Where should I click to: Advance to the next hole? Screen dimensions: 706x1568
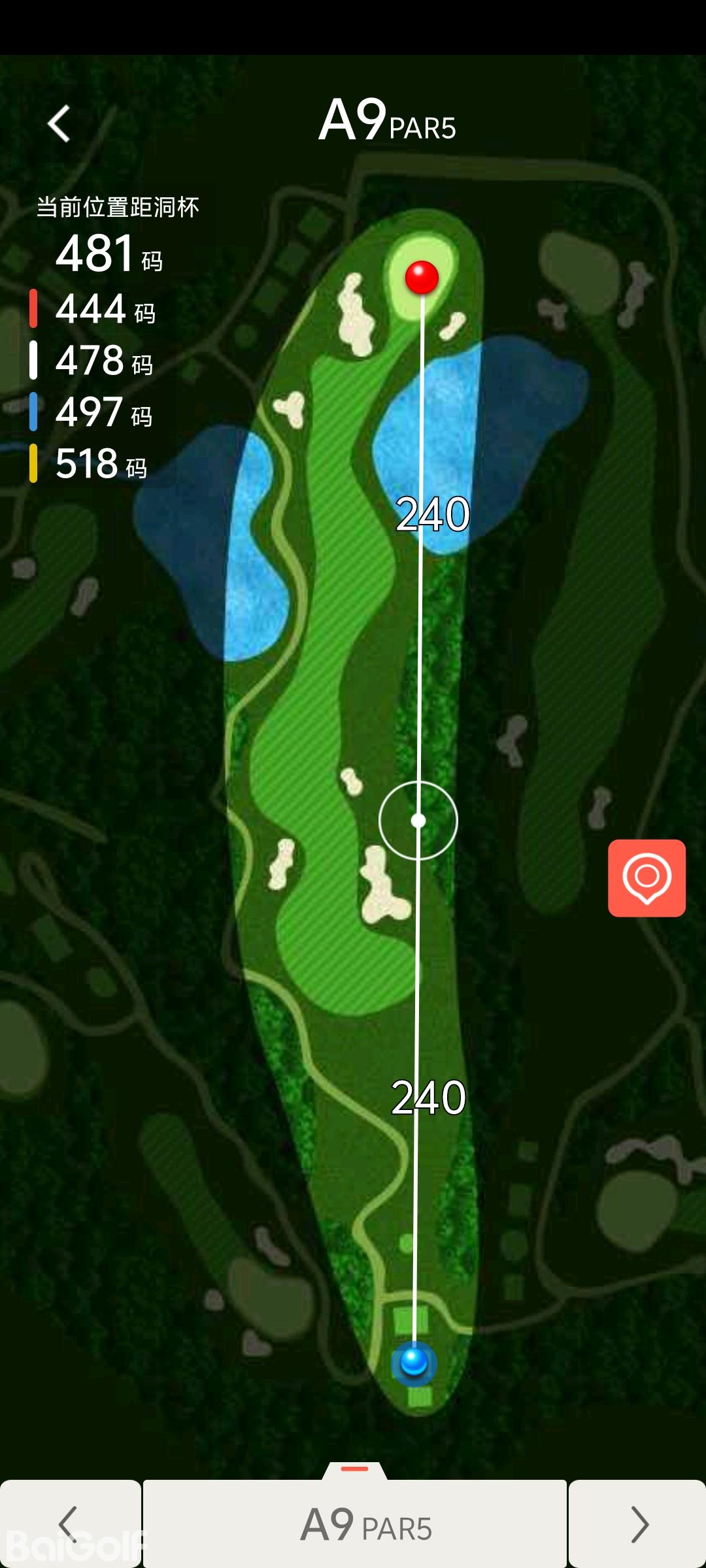coord(638,1524)
